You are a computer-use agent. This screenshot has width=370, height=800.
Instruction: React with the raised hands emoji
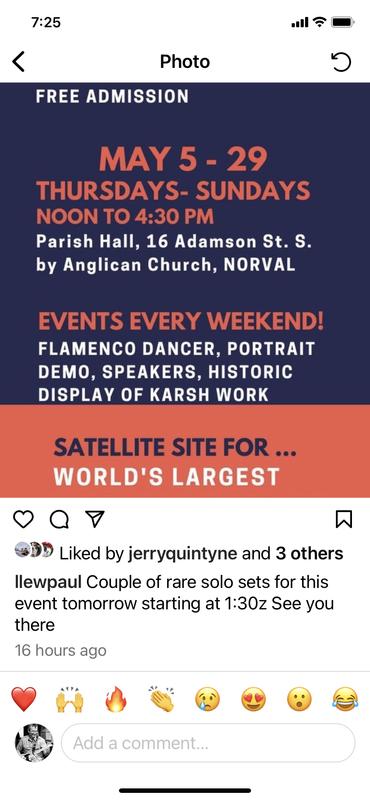(x=69, y=699)
